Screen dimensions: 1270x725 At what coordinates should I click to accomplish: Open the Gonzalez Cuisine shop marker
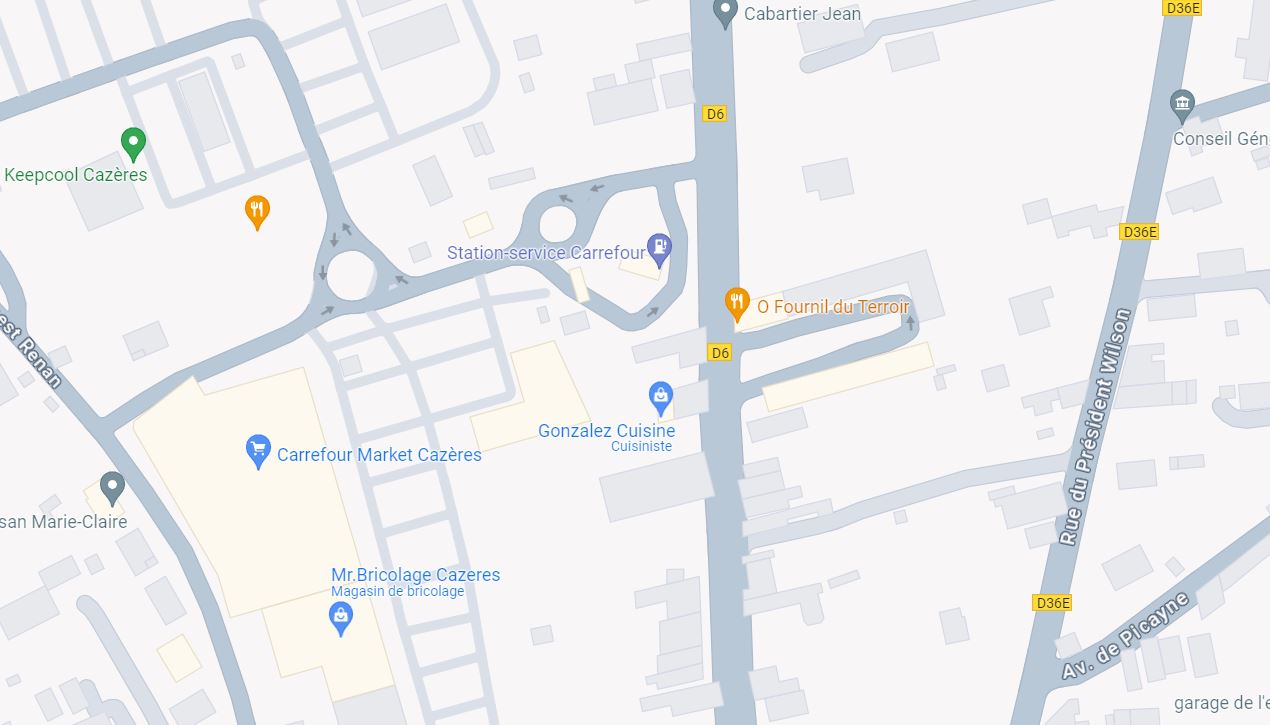click(660, 397)
